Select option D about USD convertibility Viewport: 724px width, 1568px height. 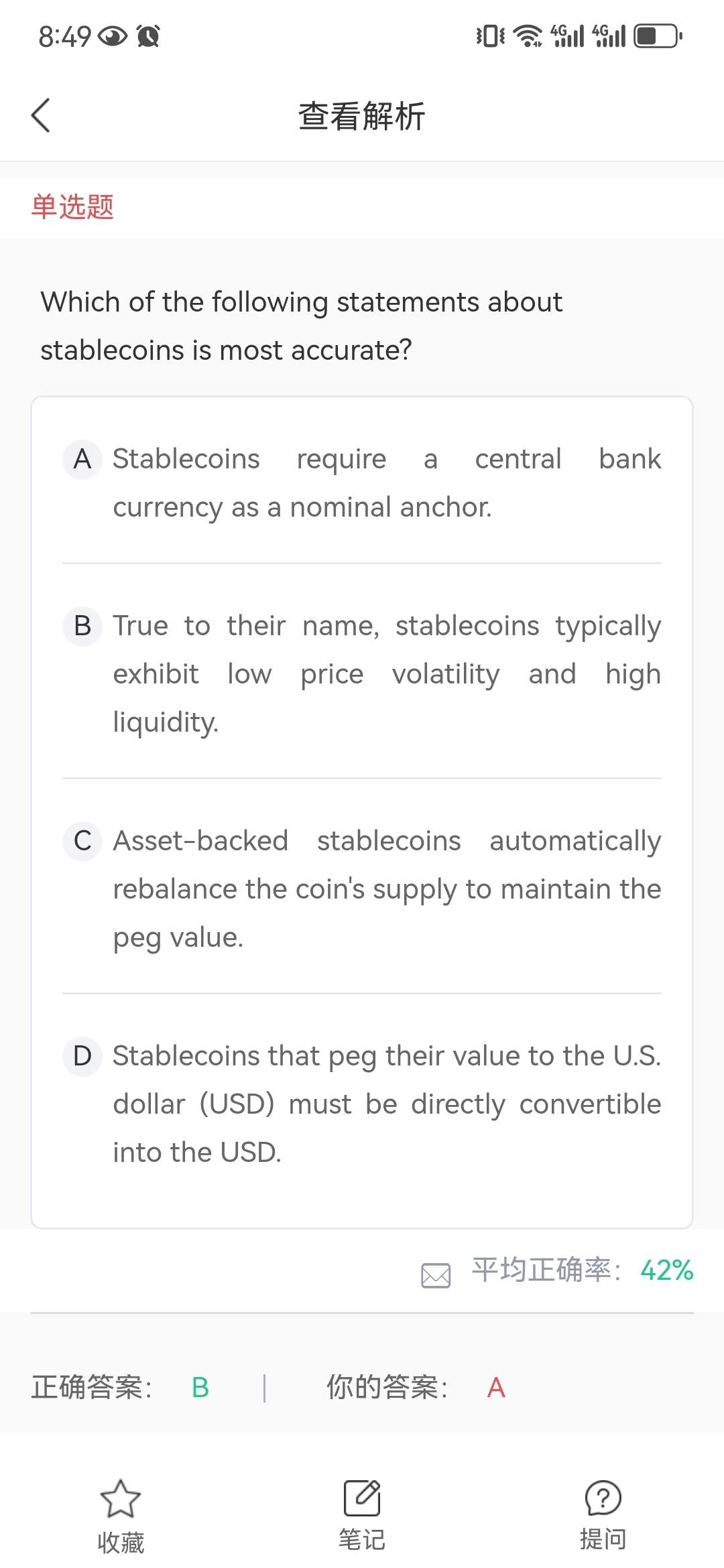point(362,1104)
